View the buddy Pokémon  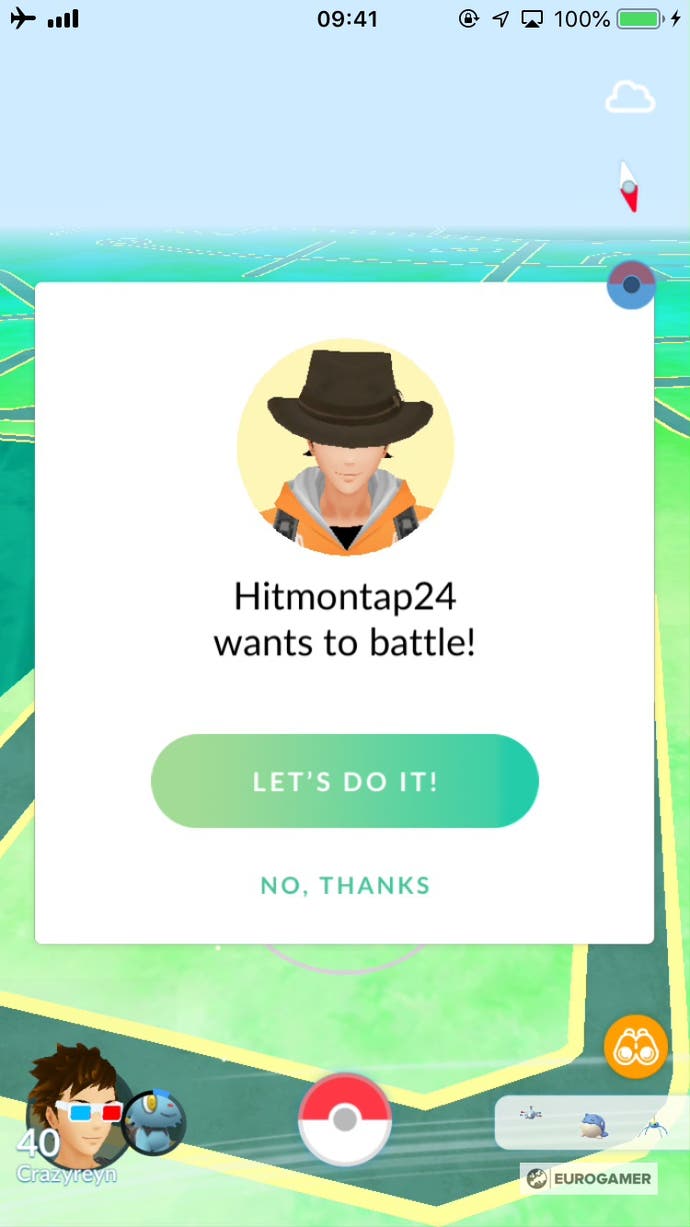coord(155,1123)
